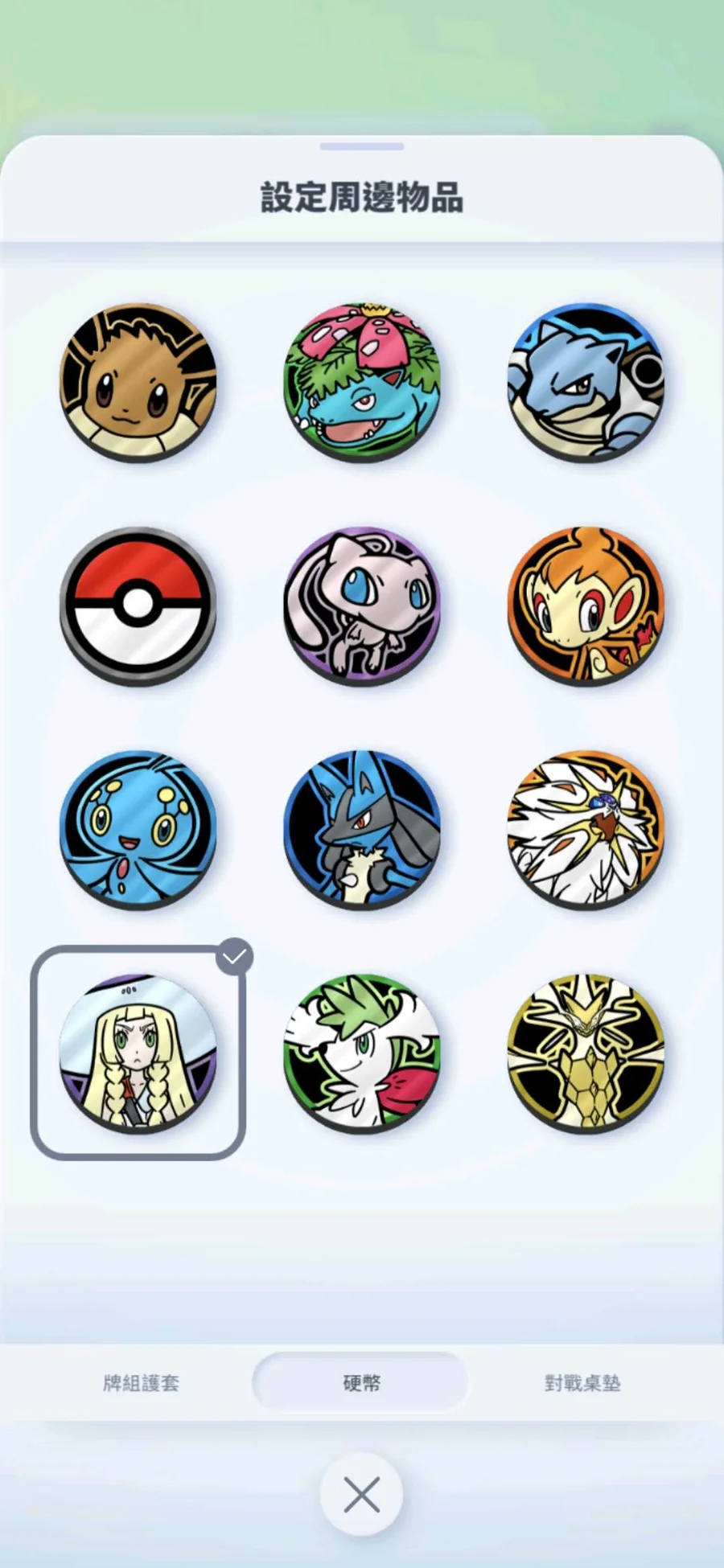The height and width of the screenshot is (1568, 724).
Task: Select the Poké Ball coin
Action: click(x=138, y=605)
